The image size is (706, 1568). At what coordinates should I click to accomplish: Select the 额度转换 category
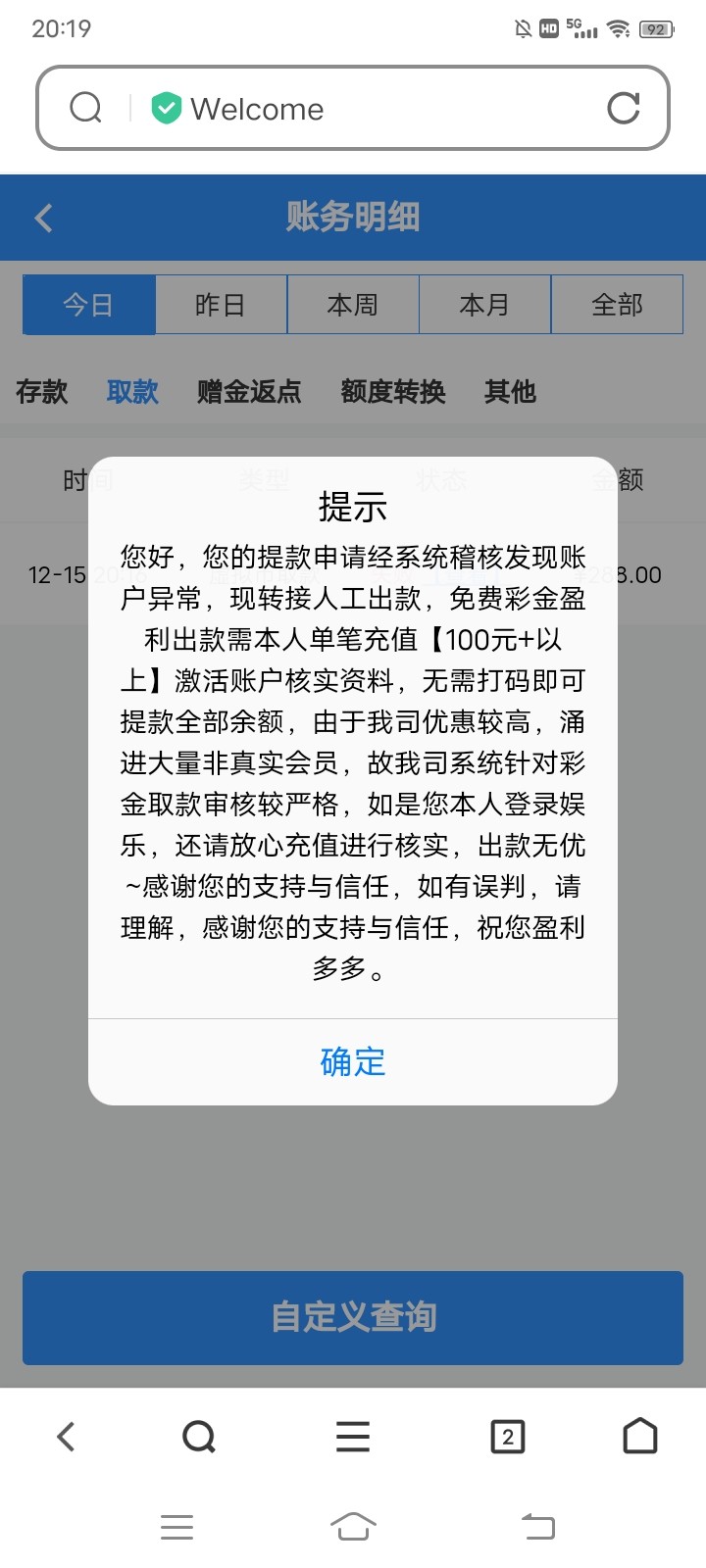tap(393, 392)
